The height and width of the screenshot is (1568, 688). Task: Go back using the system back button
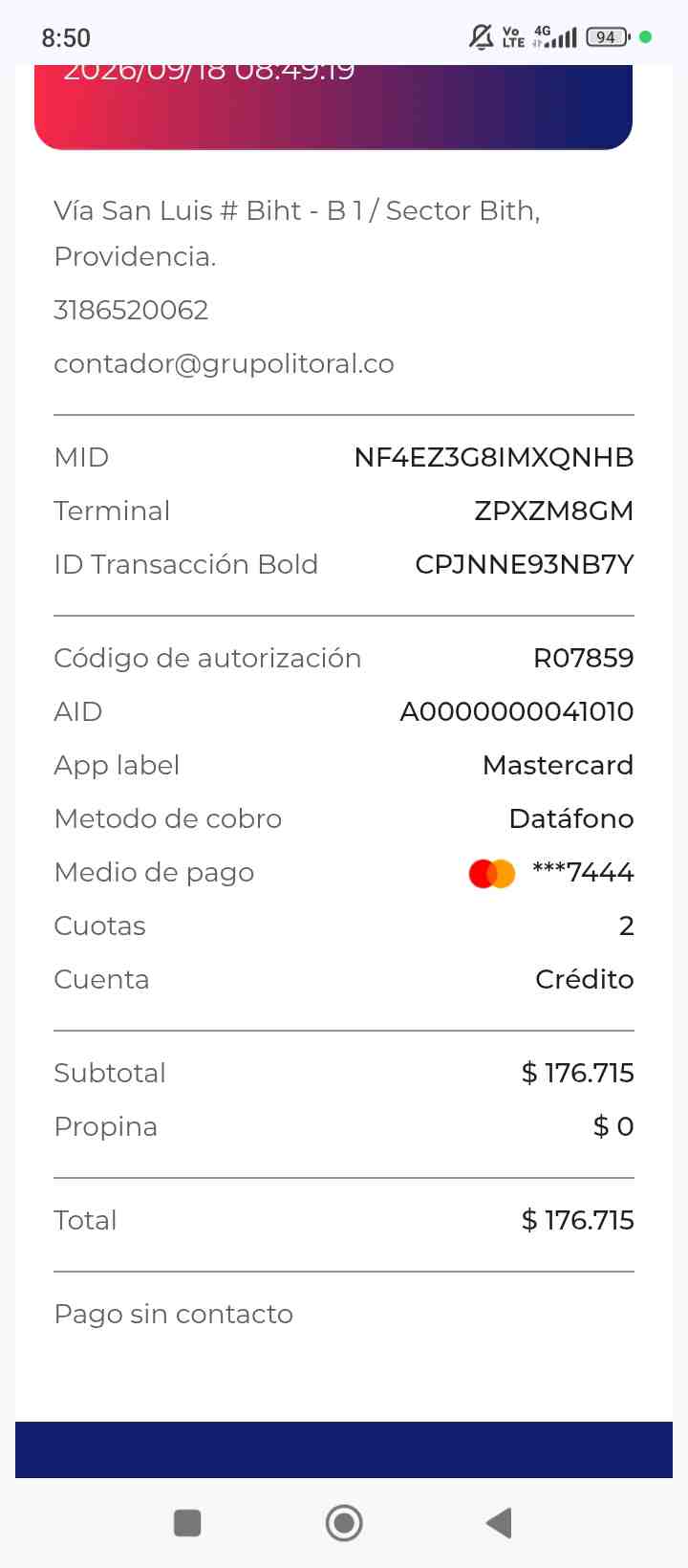pos(500,1522)
